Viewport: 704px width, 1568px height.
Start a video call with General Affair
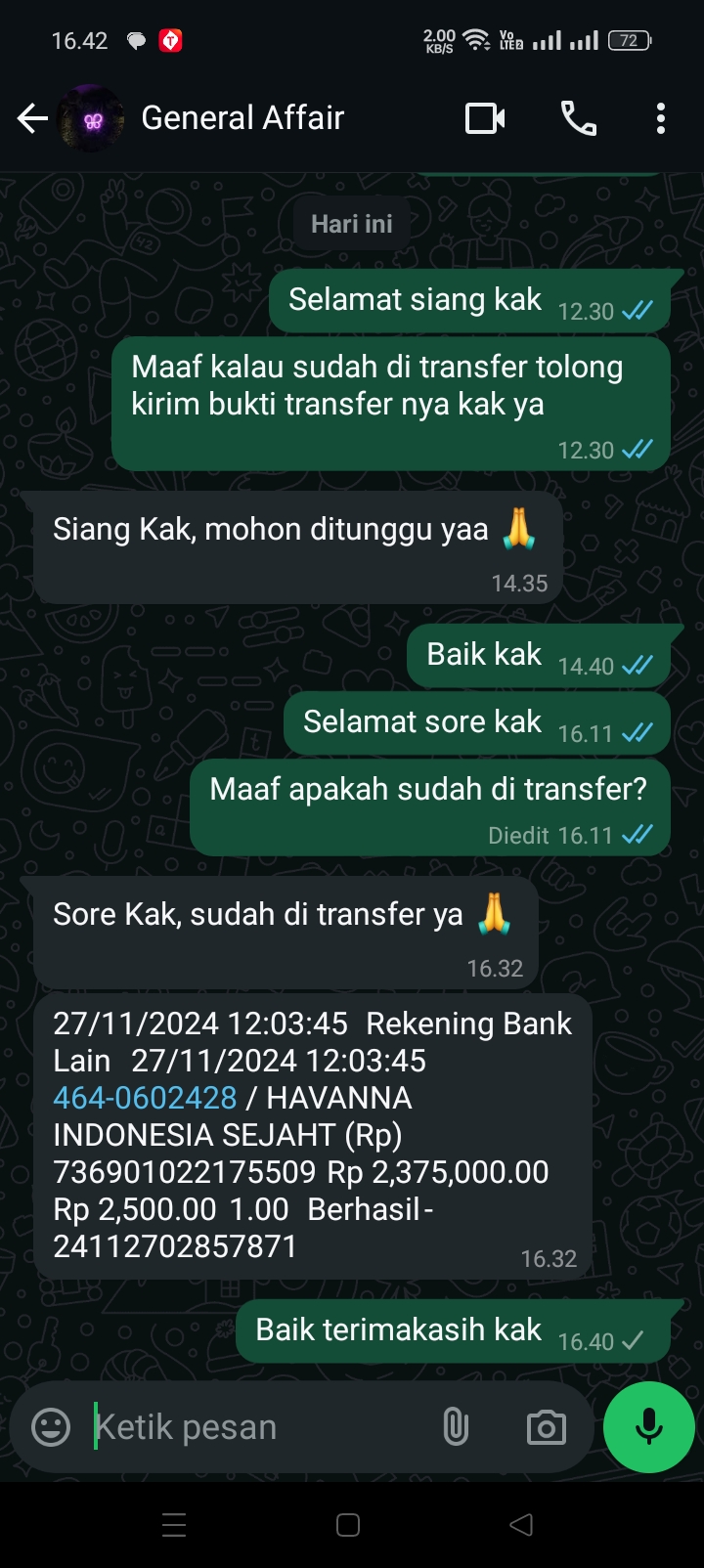pyautogui.click(x=485, y=119)
